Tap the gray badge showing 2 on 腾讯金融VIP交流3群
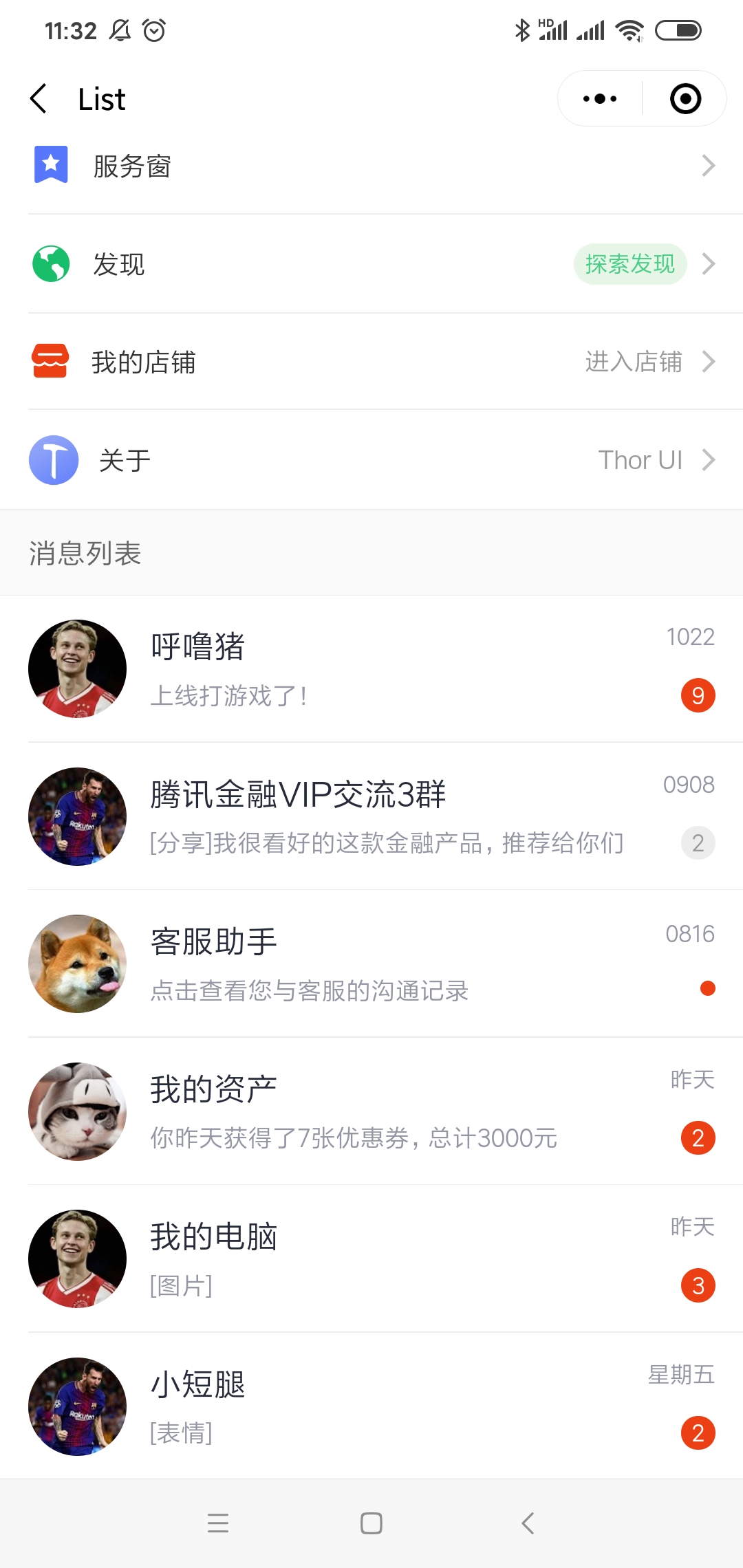 [698, 842]
